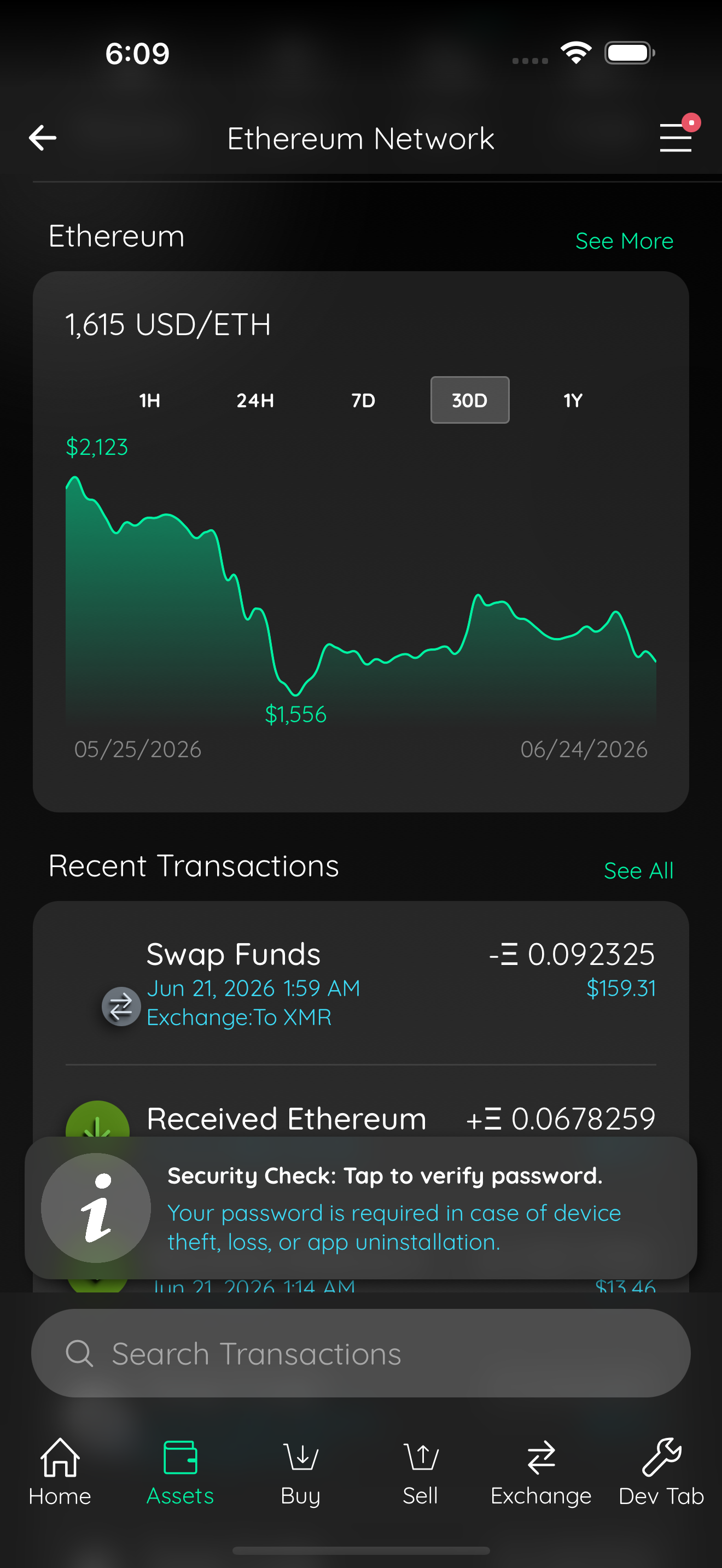Open the Dev Tab
This screenshot has height=1568, width=722.
click(x=661, y=1472)
